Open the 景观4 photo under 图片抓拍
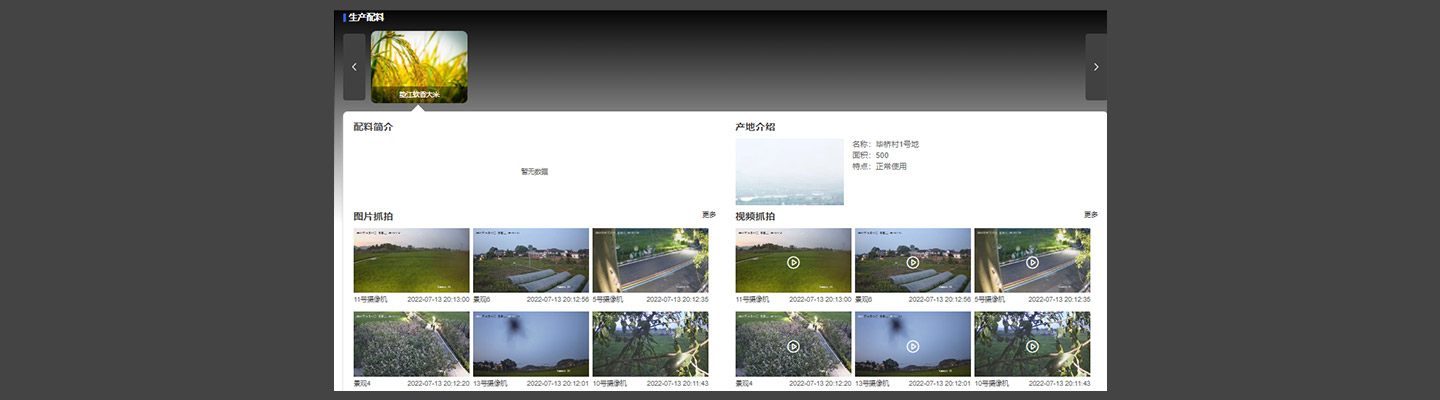Viewport: 1440px width, 400px height. (x=411, y=344)
